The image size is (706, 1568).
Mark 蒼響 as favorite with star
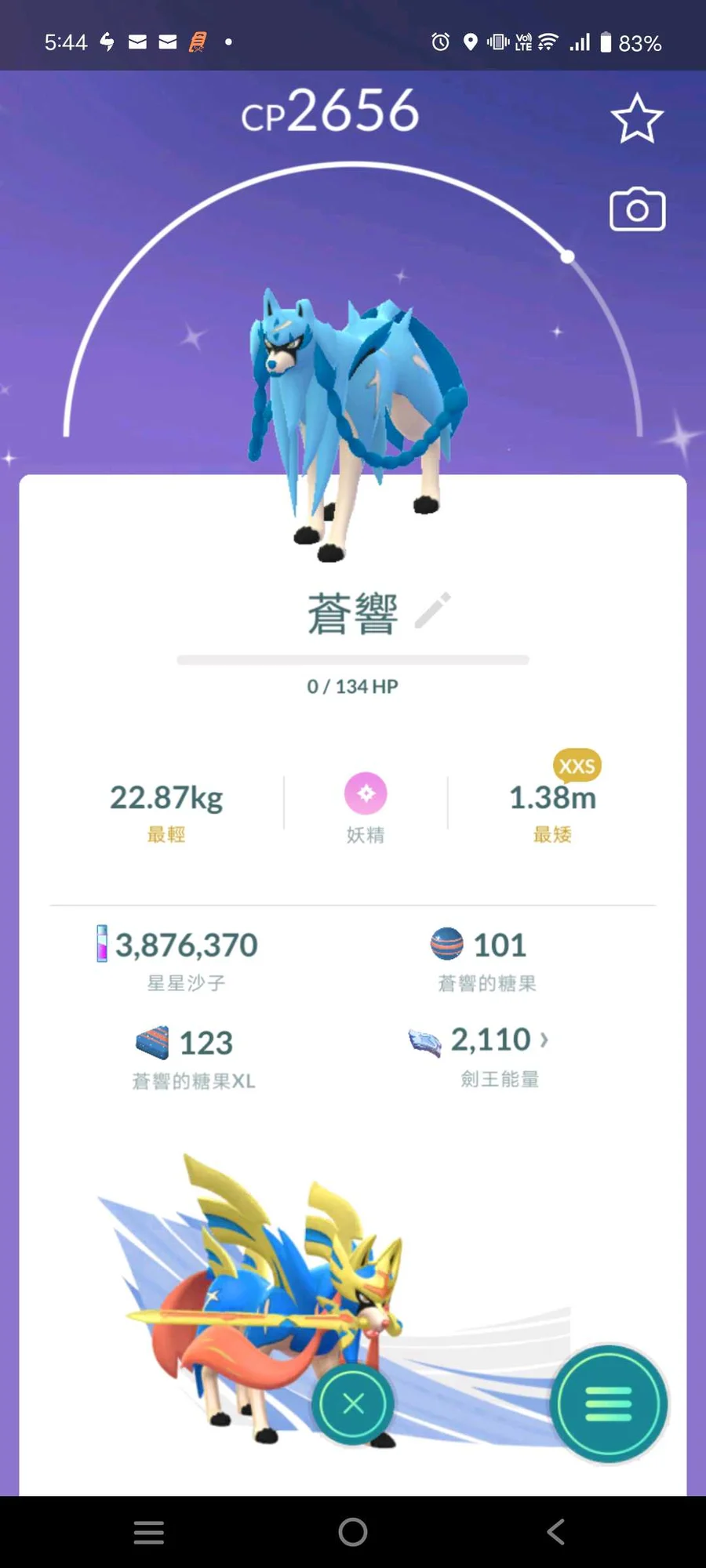[637, 119]
